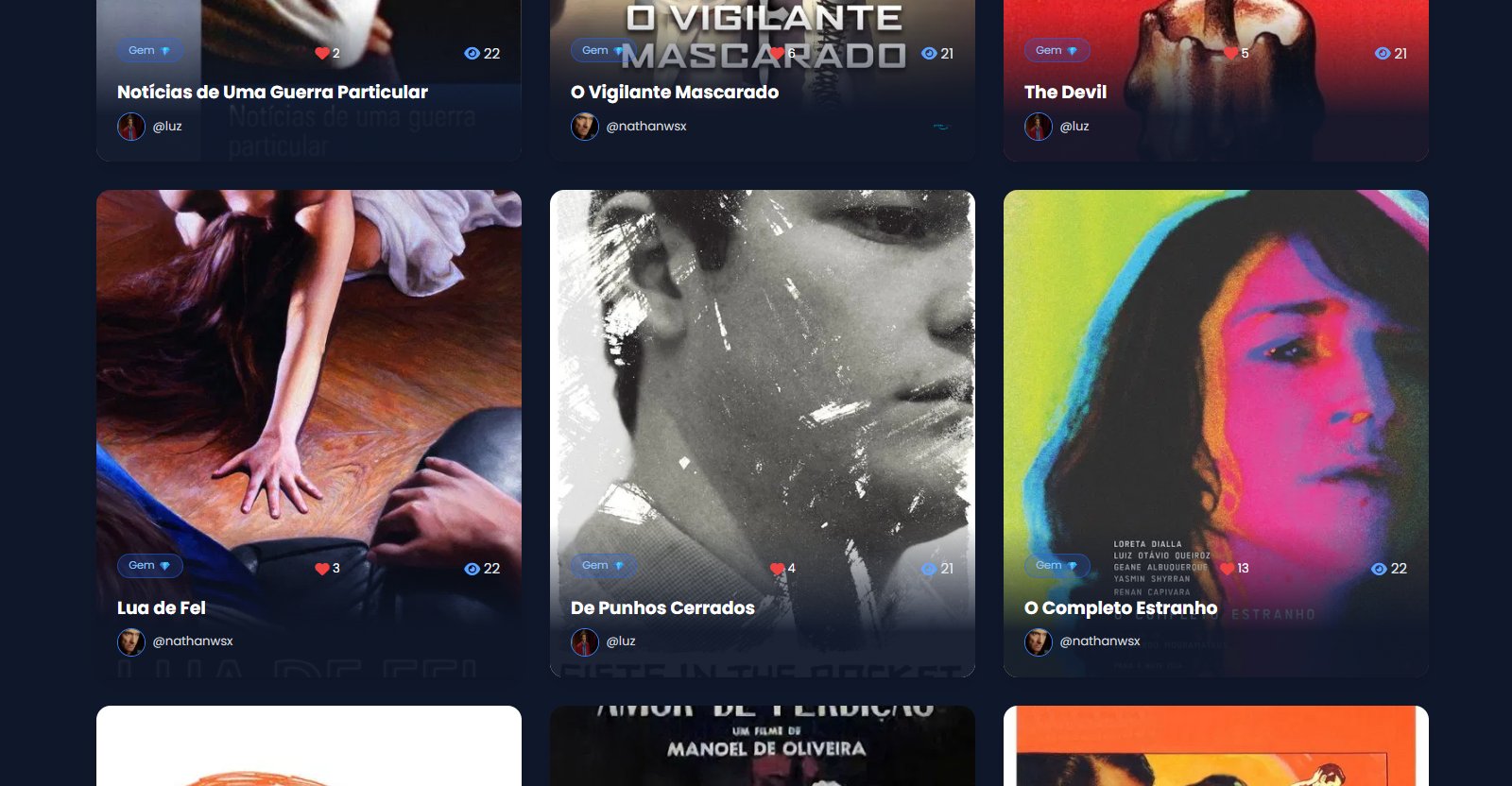Screen dimensions: 1512x786
Task: Visit @nathanwsx profile under O Completo Estranho
Action: pyautogui.click(x=1099, y=641)
